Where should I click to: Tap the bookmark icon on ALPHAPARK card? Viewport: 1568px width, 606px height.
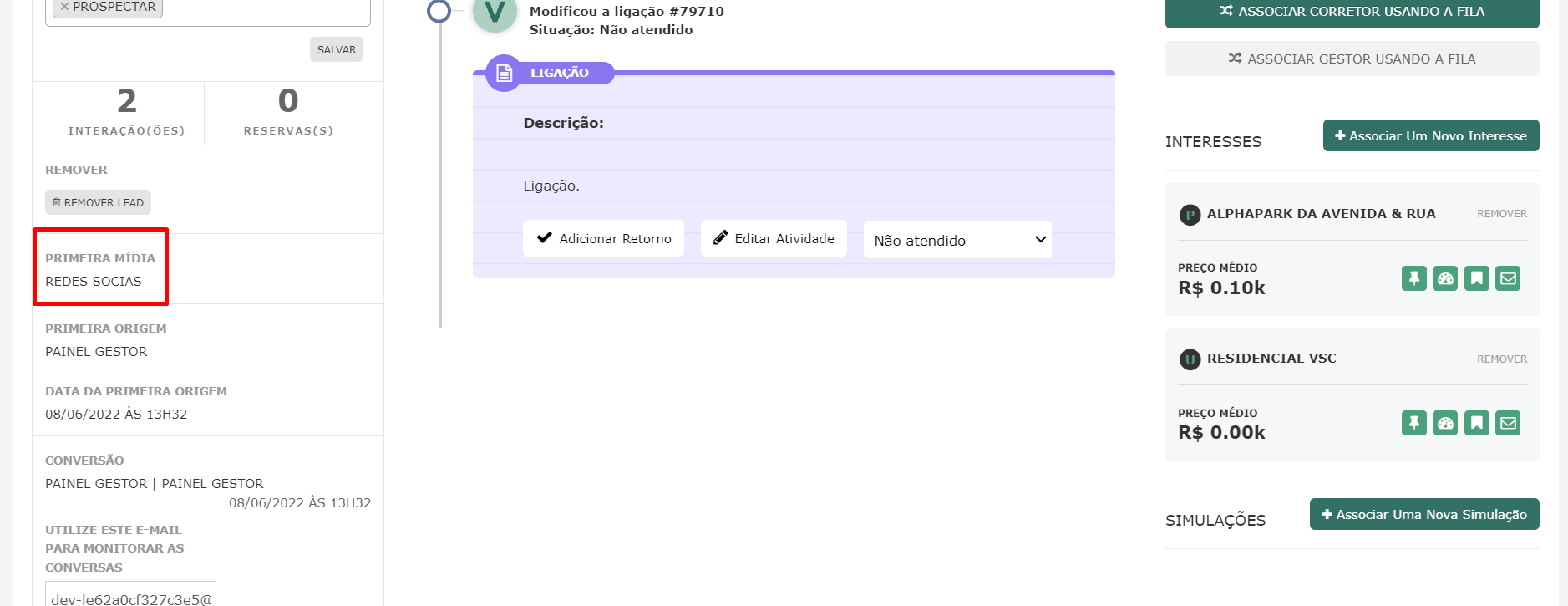pos(1477,278)
